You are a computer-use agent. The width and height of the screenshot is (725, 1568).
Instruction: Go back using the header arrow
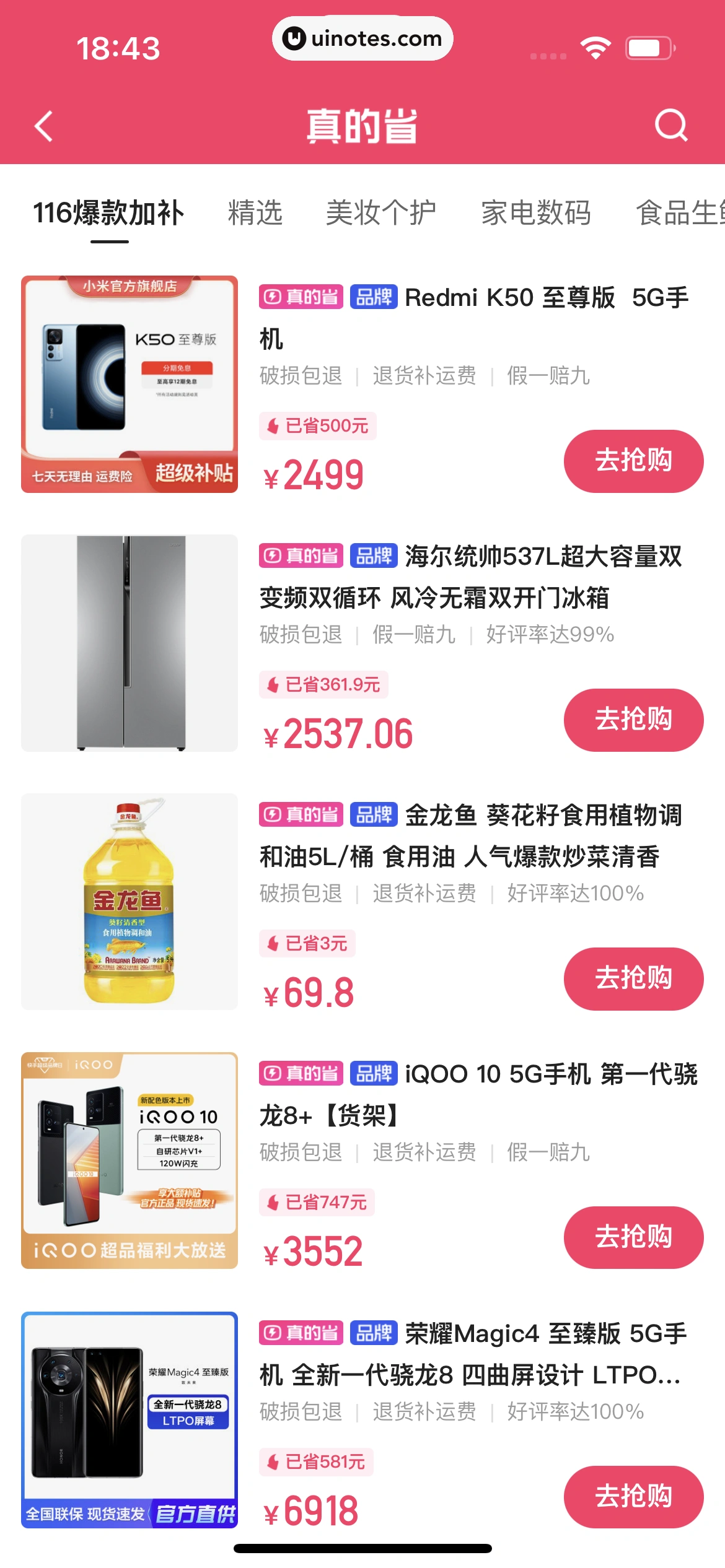click(x=43, y=126)
